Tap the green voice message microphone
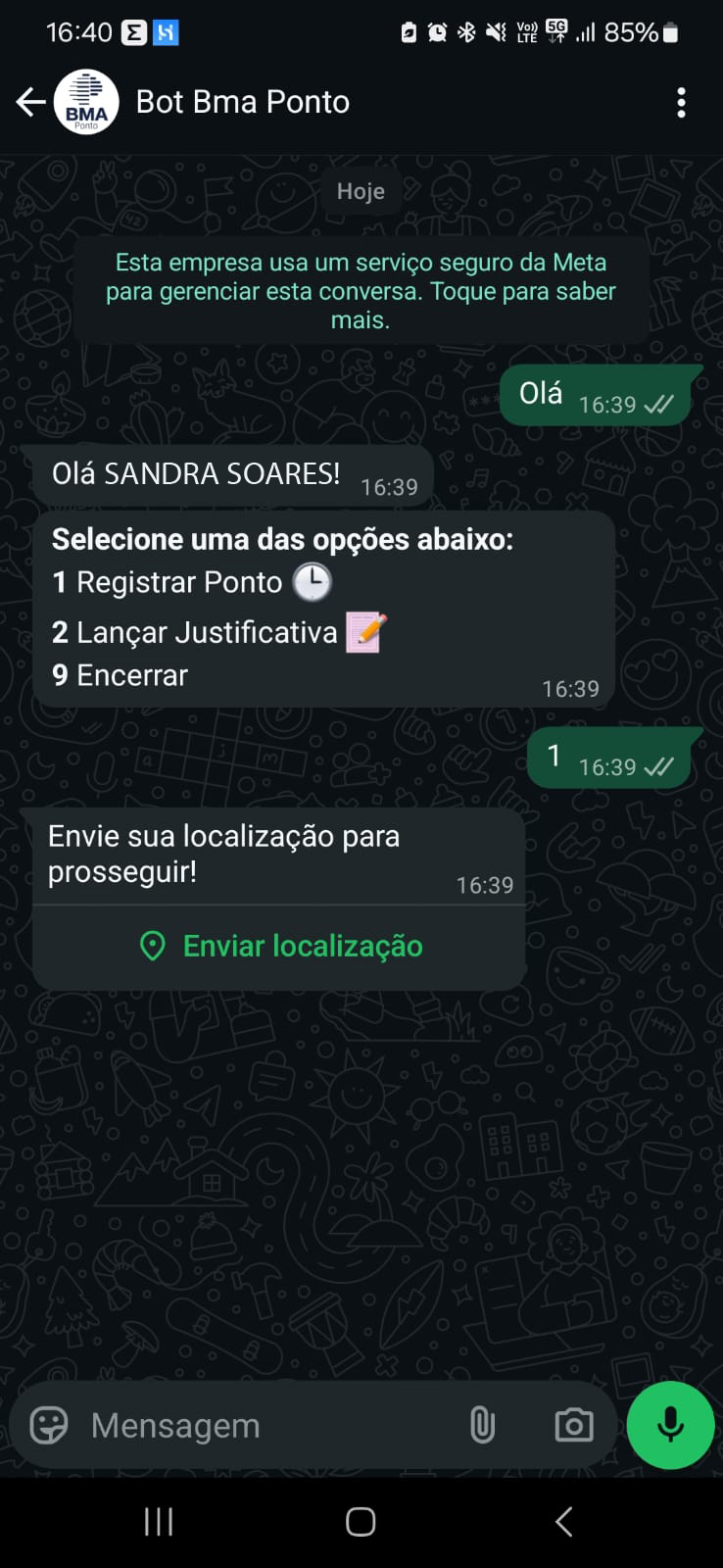Image resolution: width=723 pixels, height=1568 pixels. (670, 1426)
